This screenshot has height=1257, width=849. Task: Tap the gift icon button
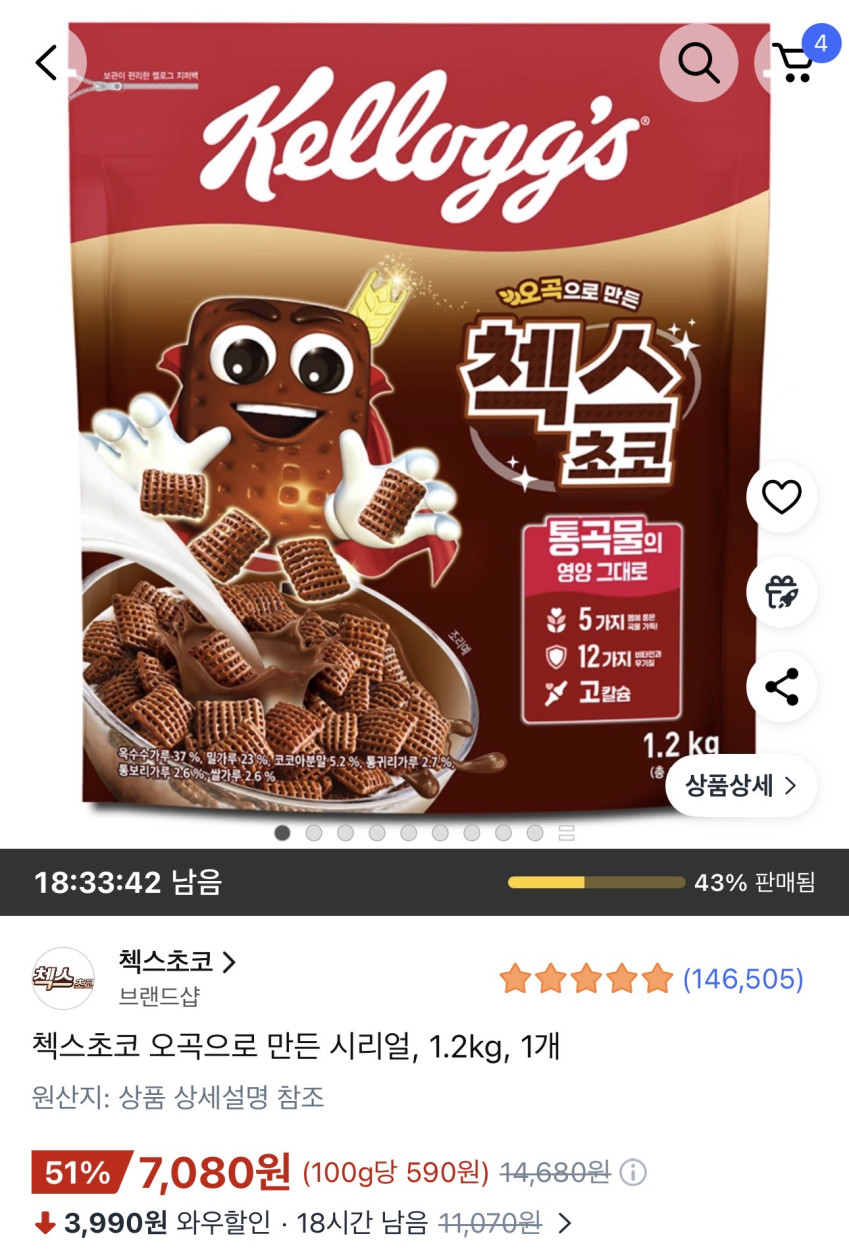point(781,592)
